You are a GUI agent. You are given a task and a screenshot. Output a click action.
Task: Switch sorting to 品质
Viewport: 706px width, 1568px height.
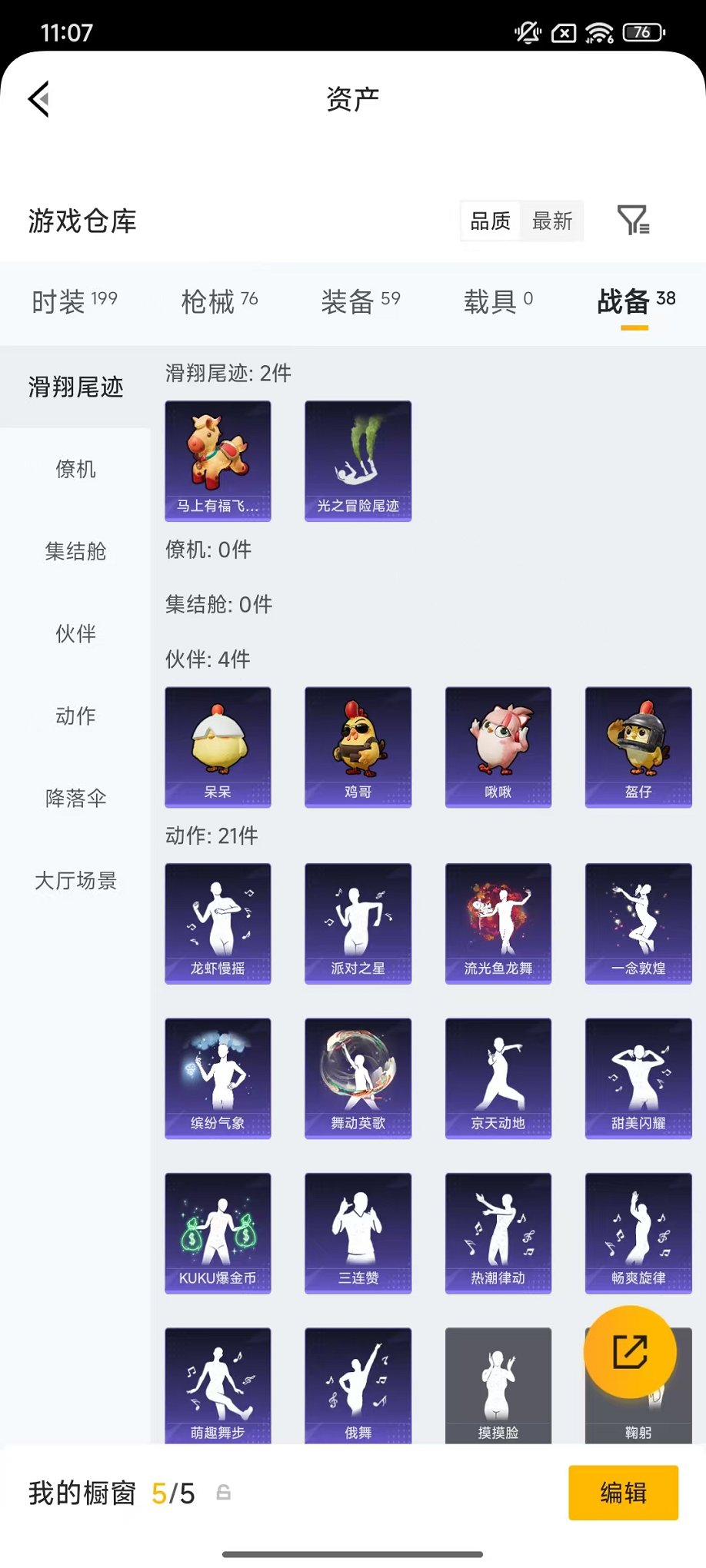click(x=489, y=221)
